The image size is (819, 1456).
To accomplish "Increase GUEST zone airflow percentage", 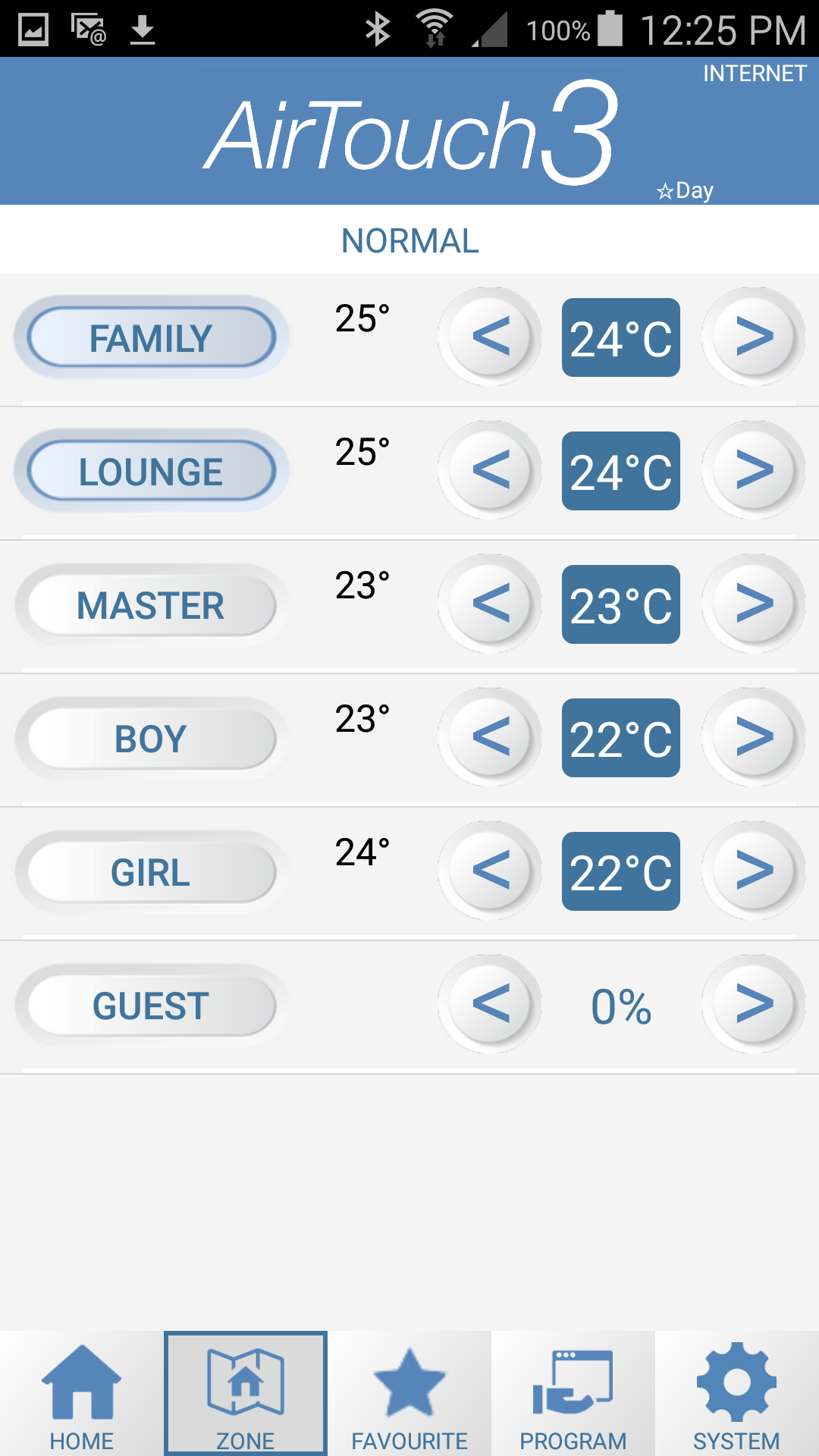I will point(754,1004).
